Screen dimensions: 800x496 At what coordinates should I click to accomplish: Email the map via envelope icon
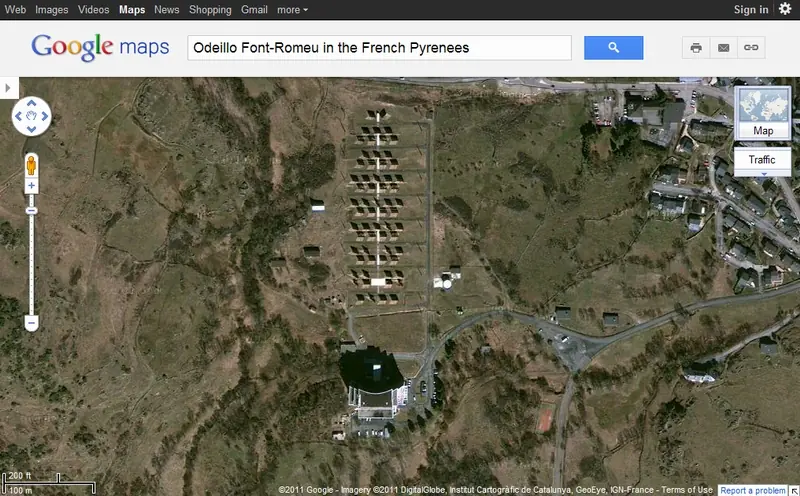[723, 48]
